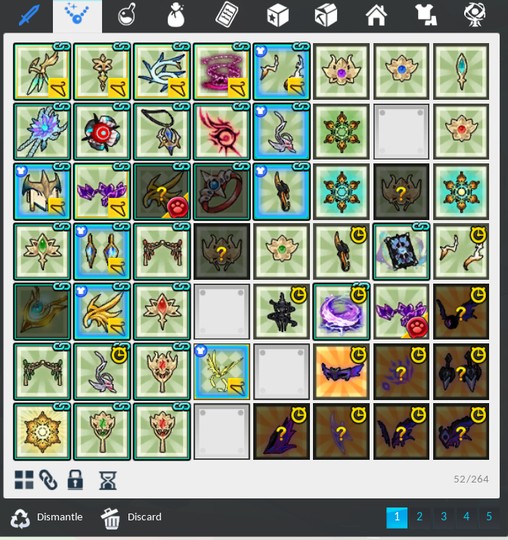Screen dimensions: 508x540
Task: Jump to inventory page 3
Action: pyautogui.click(x=444, y=517)
